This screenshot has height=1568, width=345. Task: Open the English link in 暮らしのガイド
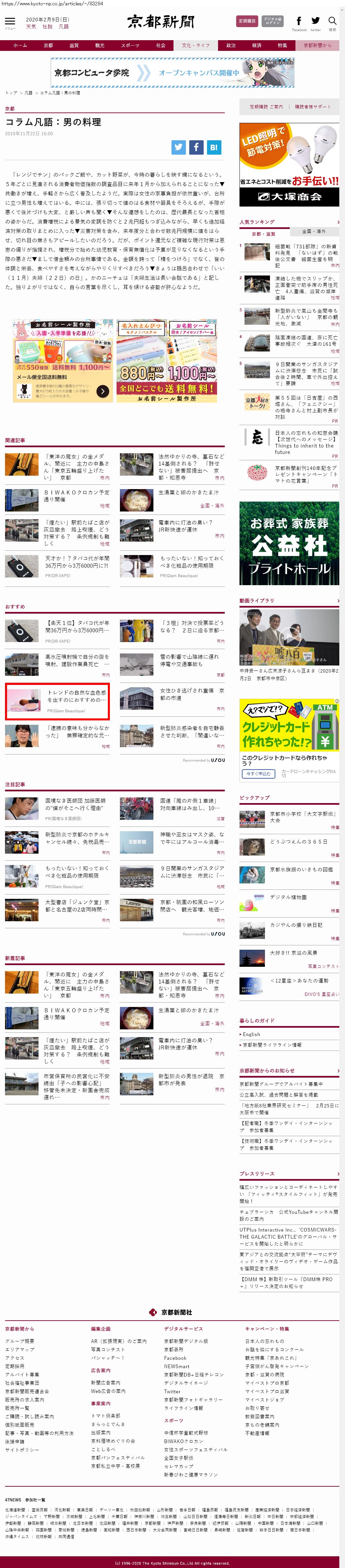click(x=251, y=1034)
